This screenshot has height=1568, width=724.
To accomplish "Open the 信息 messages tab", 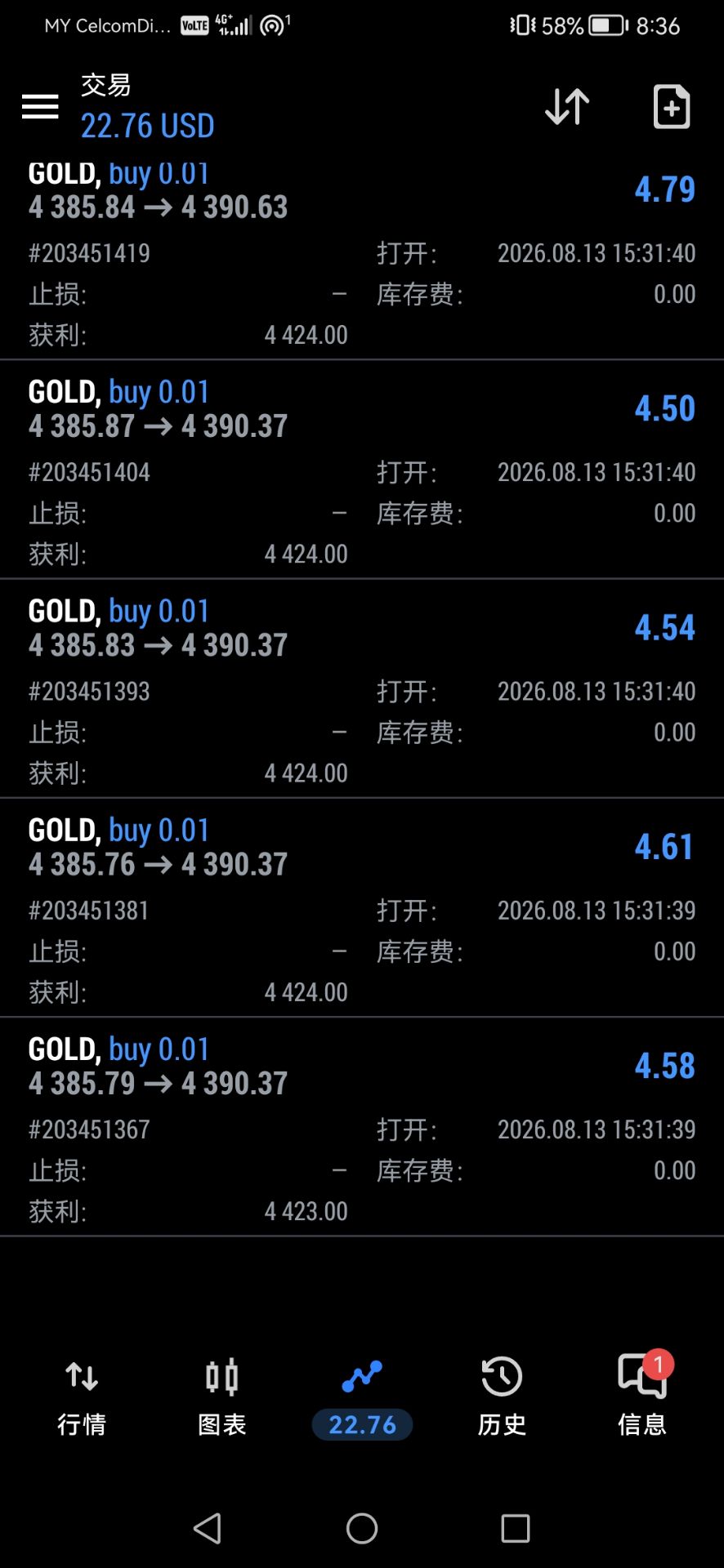I will coord(642,1398).
